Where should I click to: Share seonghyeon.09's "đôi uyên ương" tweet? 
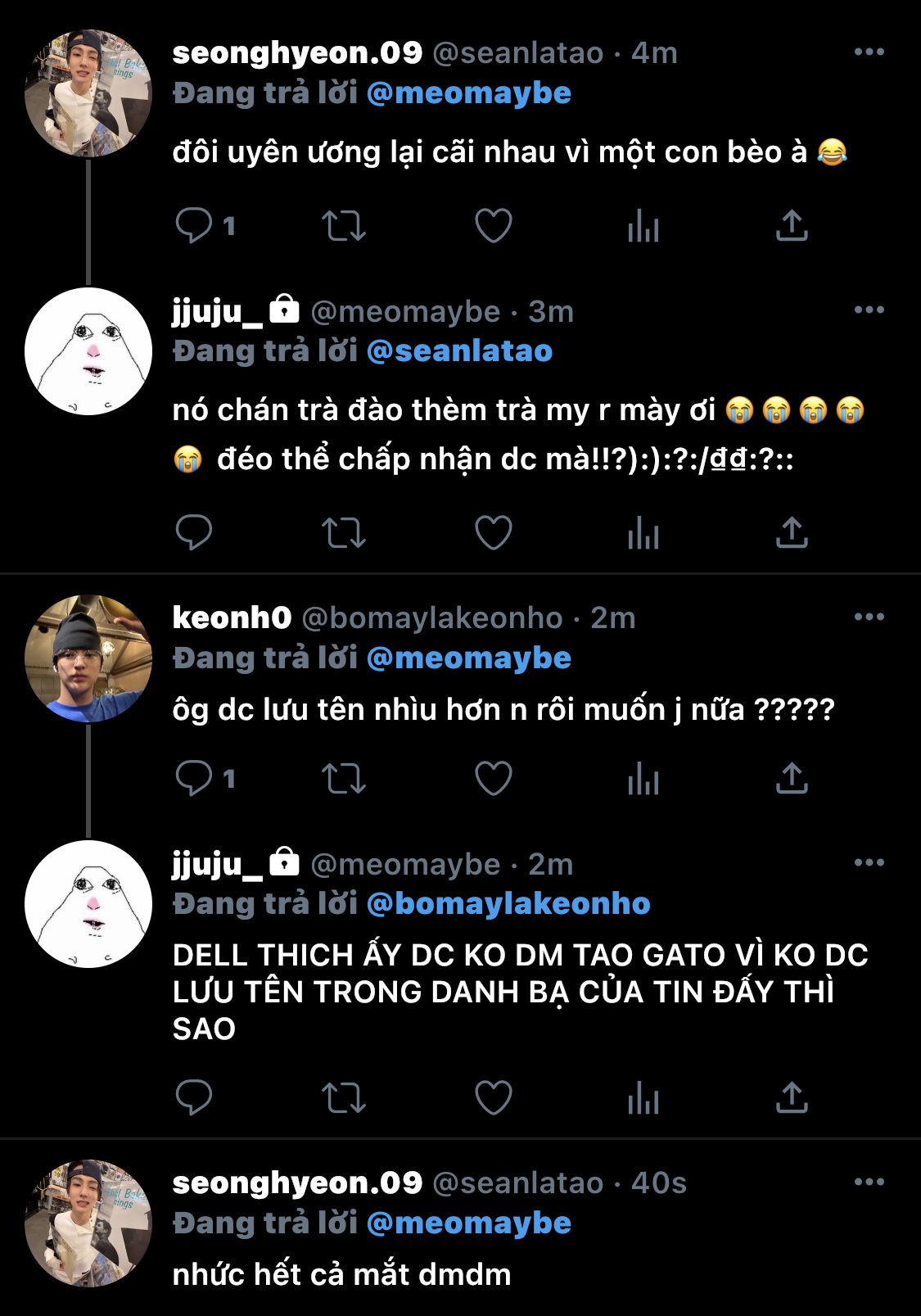[792, 225]
